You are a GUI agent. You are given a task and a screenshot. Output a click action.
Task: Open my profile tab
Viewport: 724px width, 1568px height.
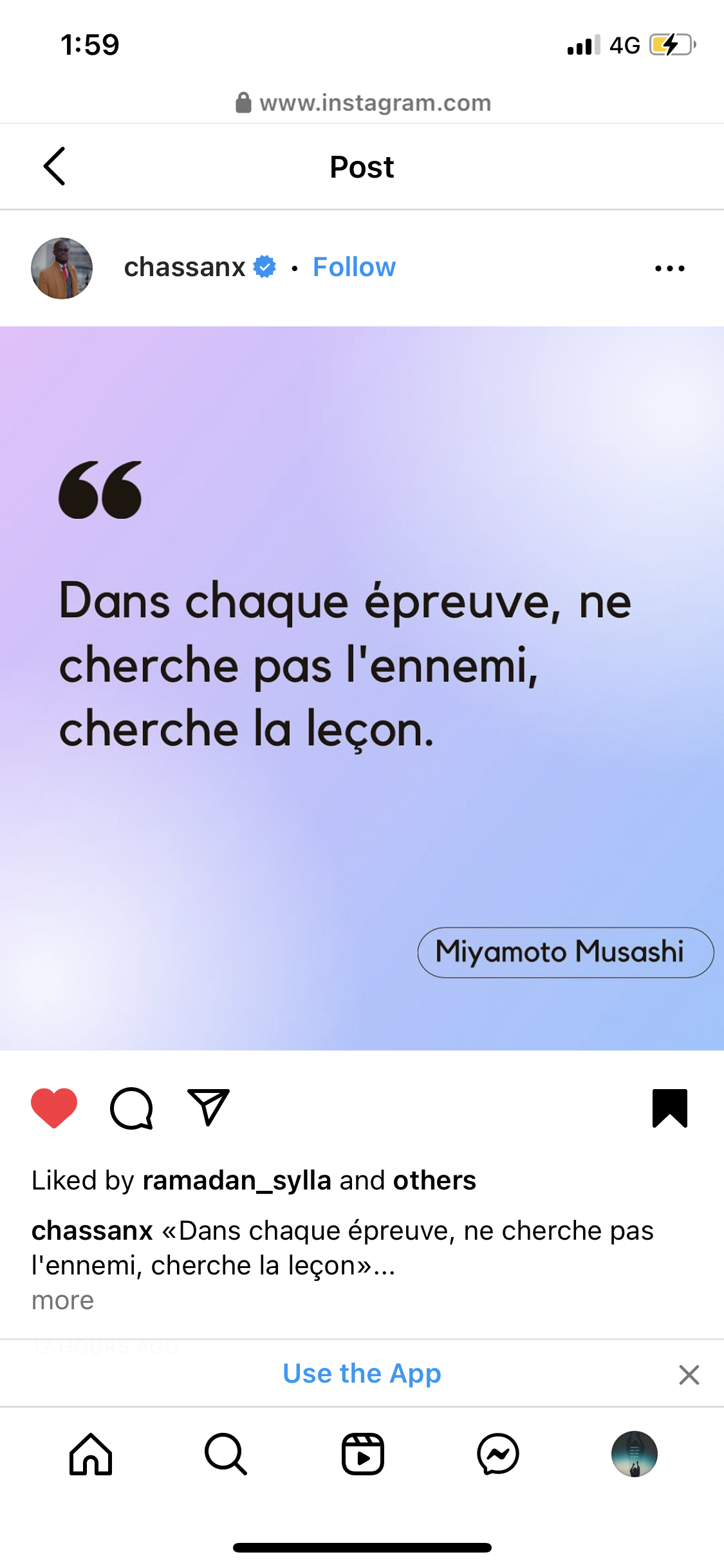point(634,1454)
